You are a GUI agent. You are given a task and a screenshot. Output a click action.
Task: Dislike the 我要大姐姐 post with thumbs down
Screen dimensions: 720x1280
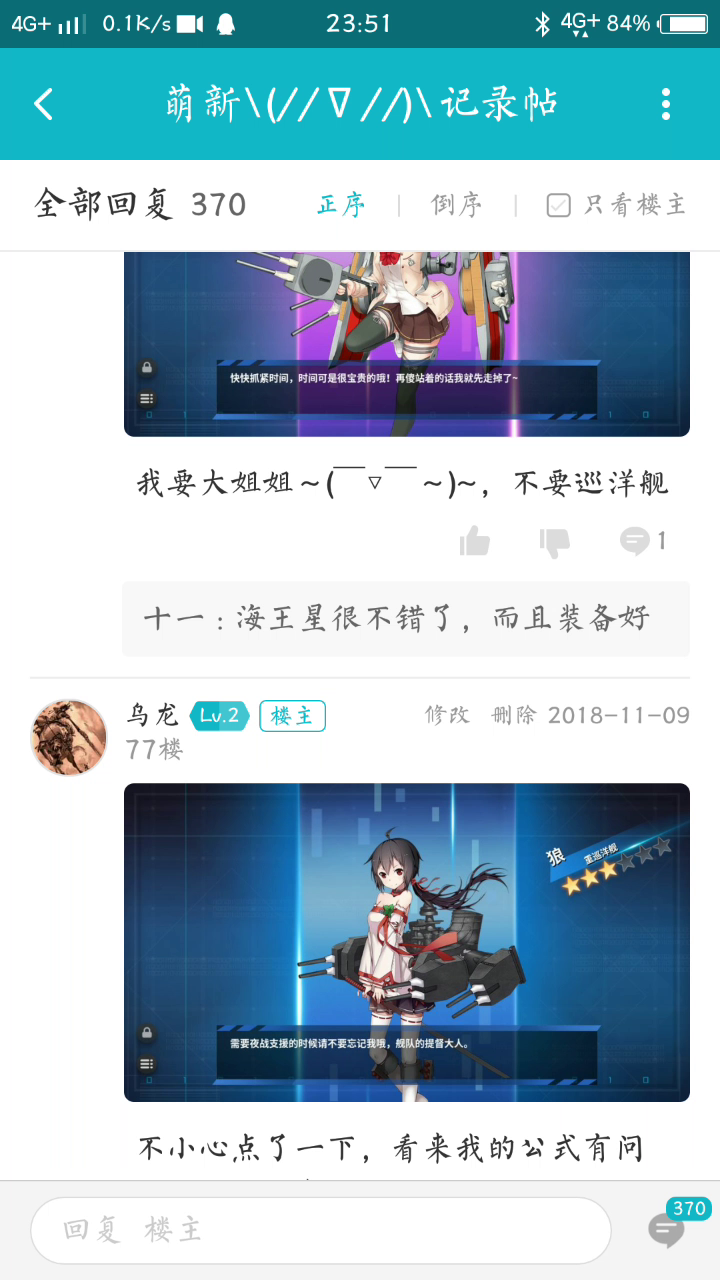tap(555, 541)
